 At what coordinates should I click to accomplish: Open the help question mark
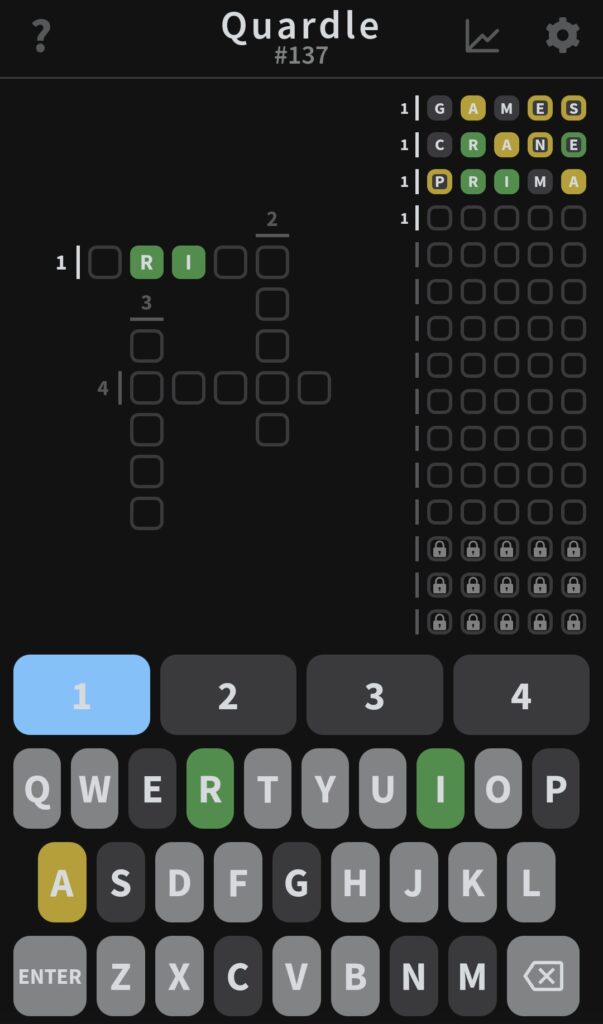(x=41, y=36)
